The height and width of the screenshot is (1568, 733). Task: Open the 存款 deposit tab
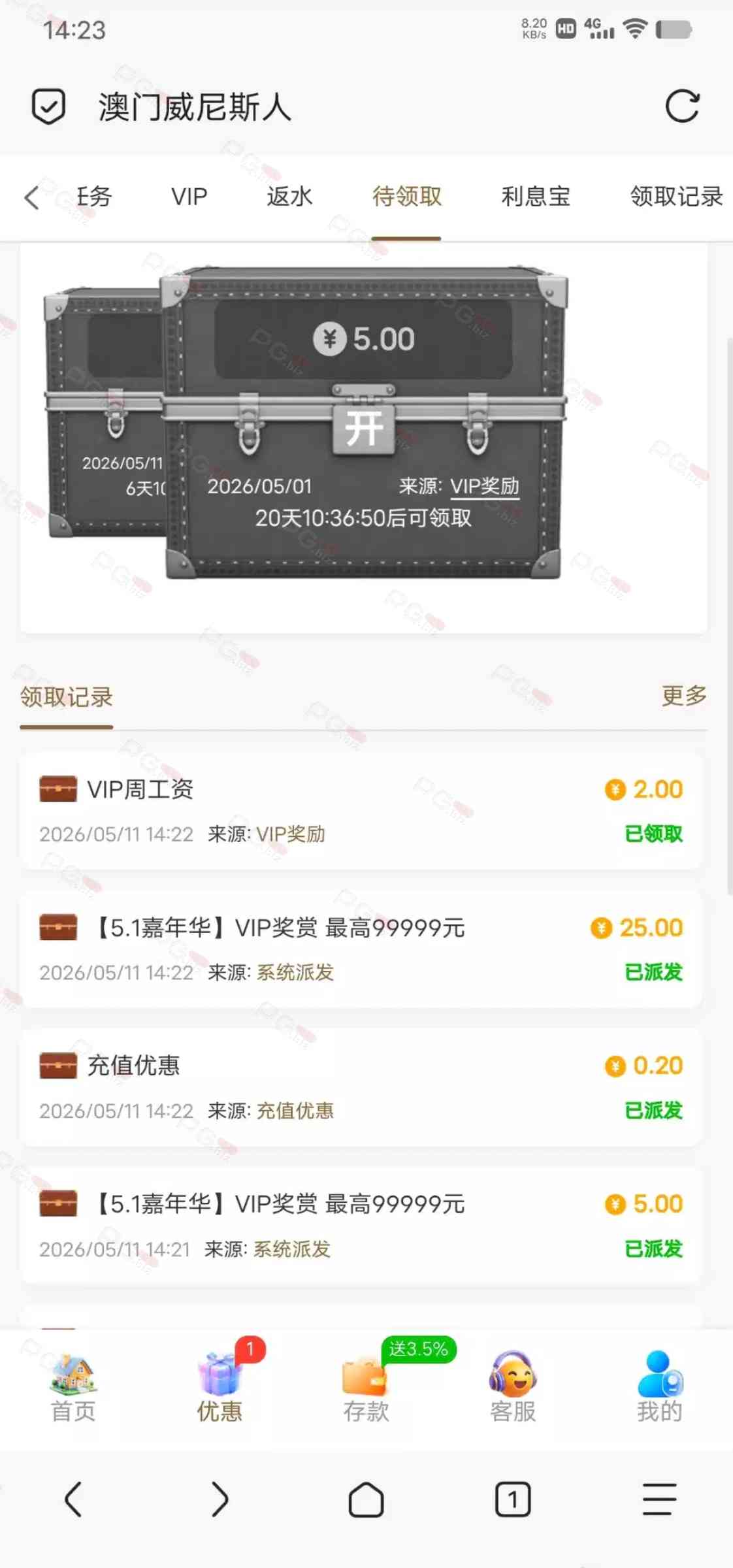[366, 1387]
